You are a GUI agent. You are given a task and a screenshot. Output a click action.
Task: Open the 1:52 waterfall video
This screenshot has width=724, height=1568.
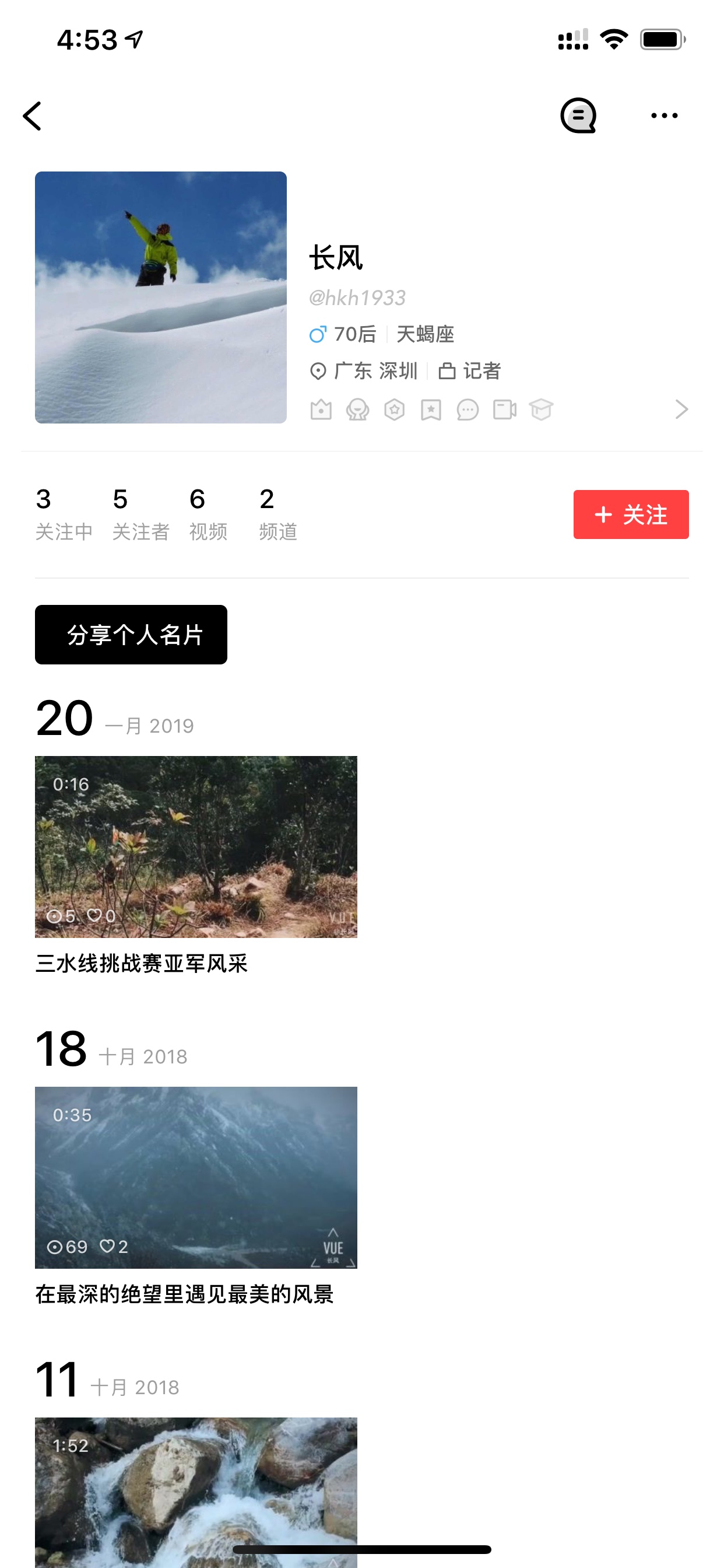[196, 1493]
